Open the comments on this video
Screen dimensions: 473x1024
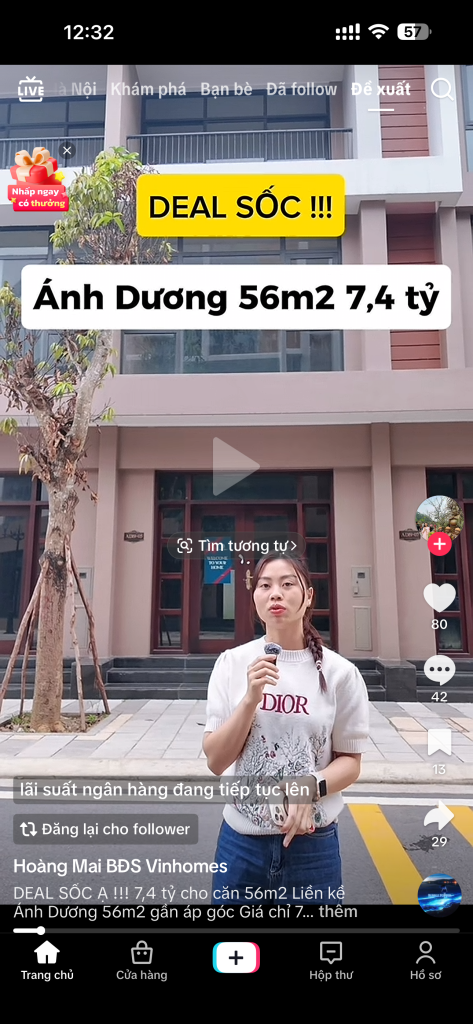(x=439, y=670)
